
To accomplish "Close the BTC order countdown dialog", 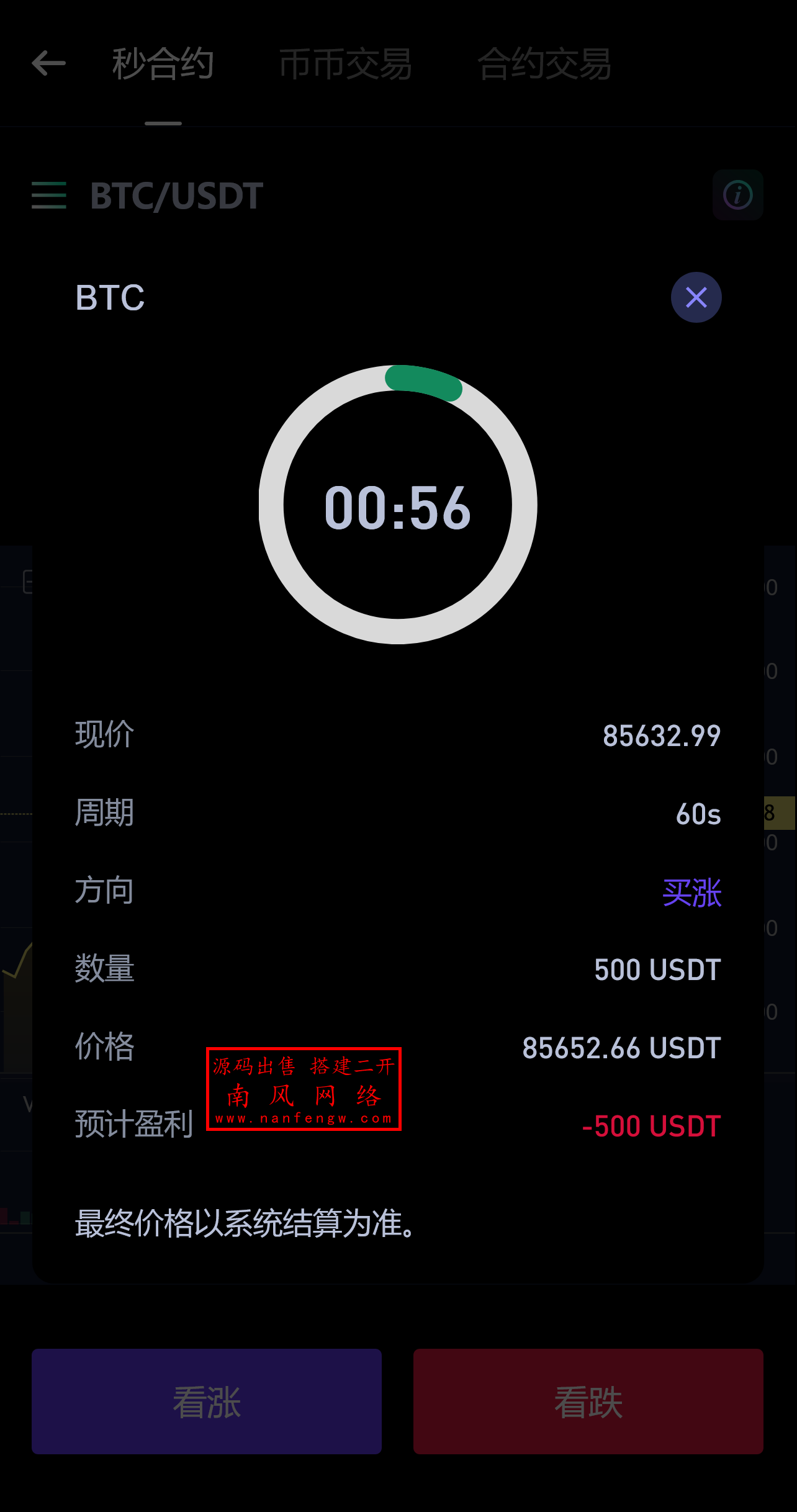I will (696, 297).
